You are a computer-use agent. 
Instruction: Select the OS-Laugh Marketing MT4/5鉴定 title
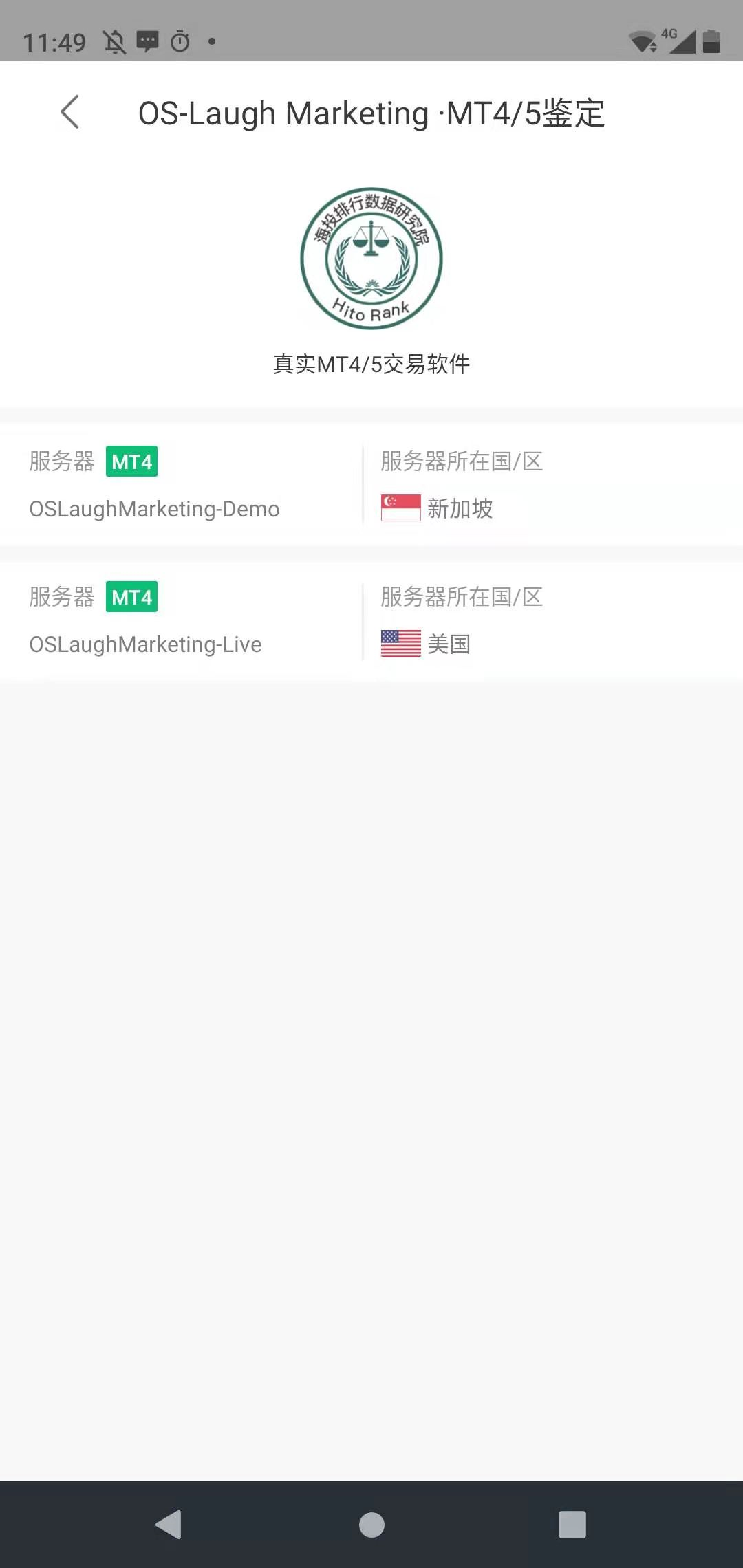click(x=371, y=112)
